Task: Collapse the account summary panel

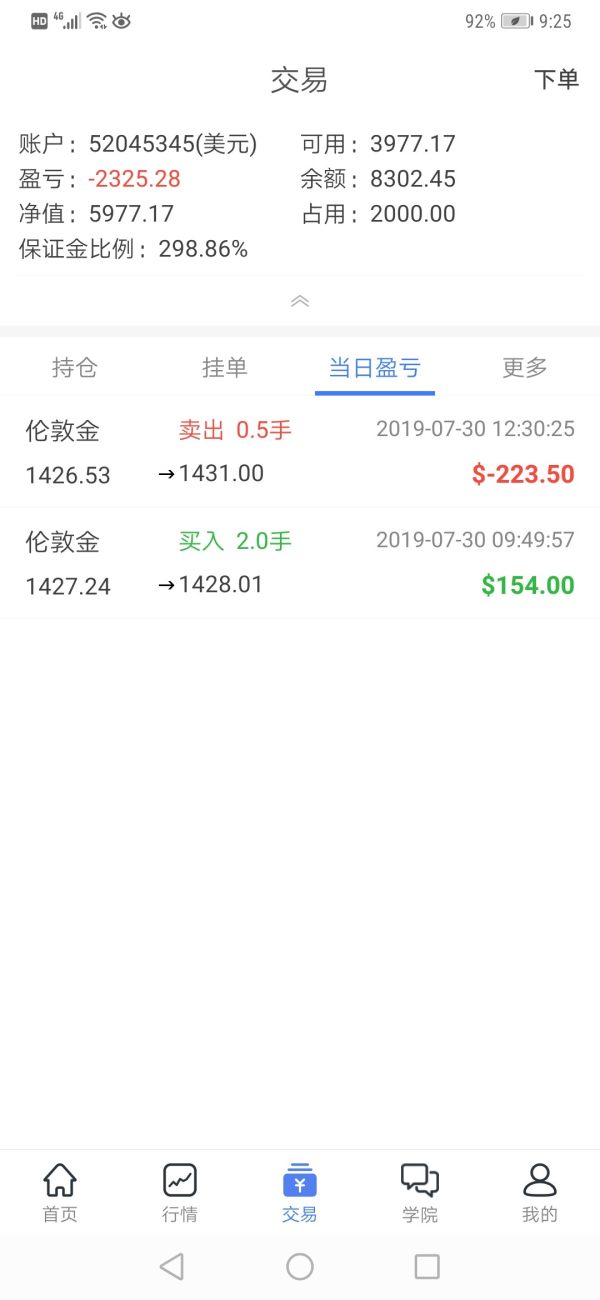Action: click(x=300, y=301)
